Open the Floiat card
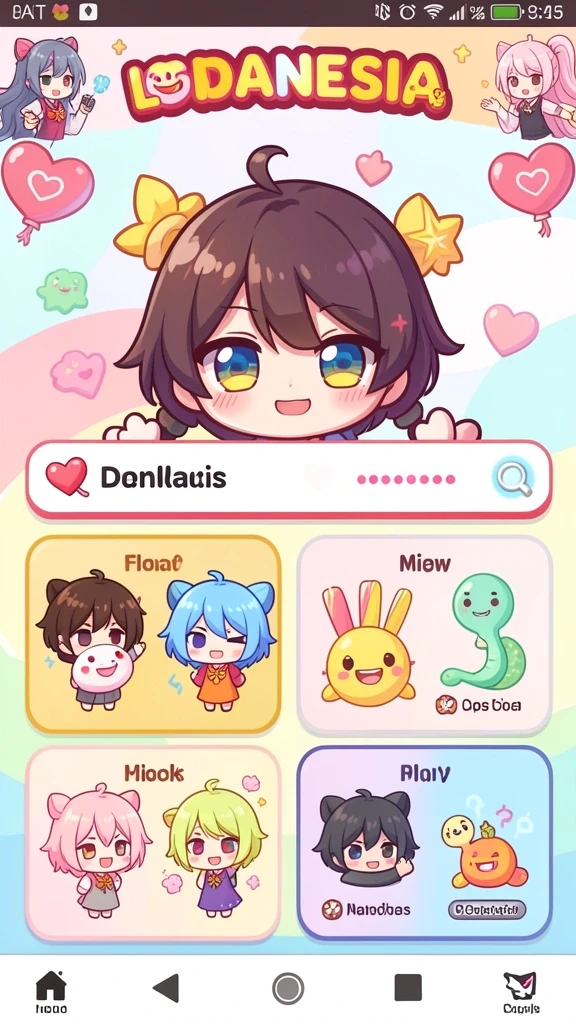576x1024 pixels. (153, 635)
